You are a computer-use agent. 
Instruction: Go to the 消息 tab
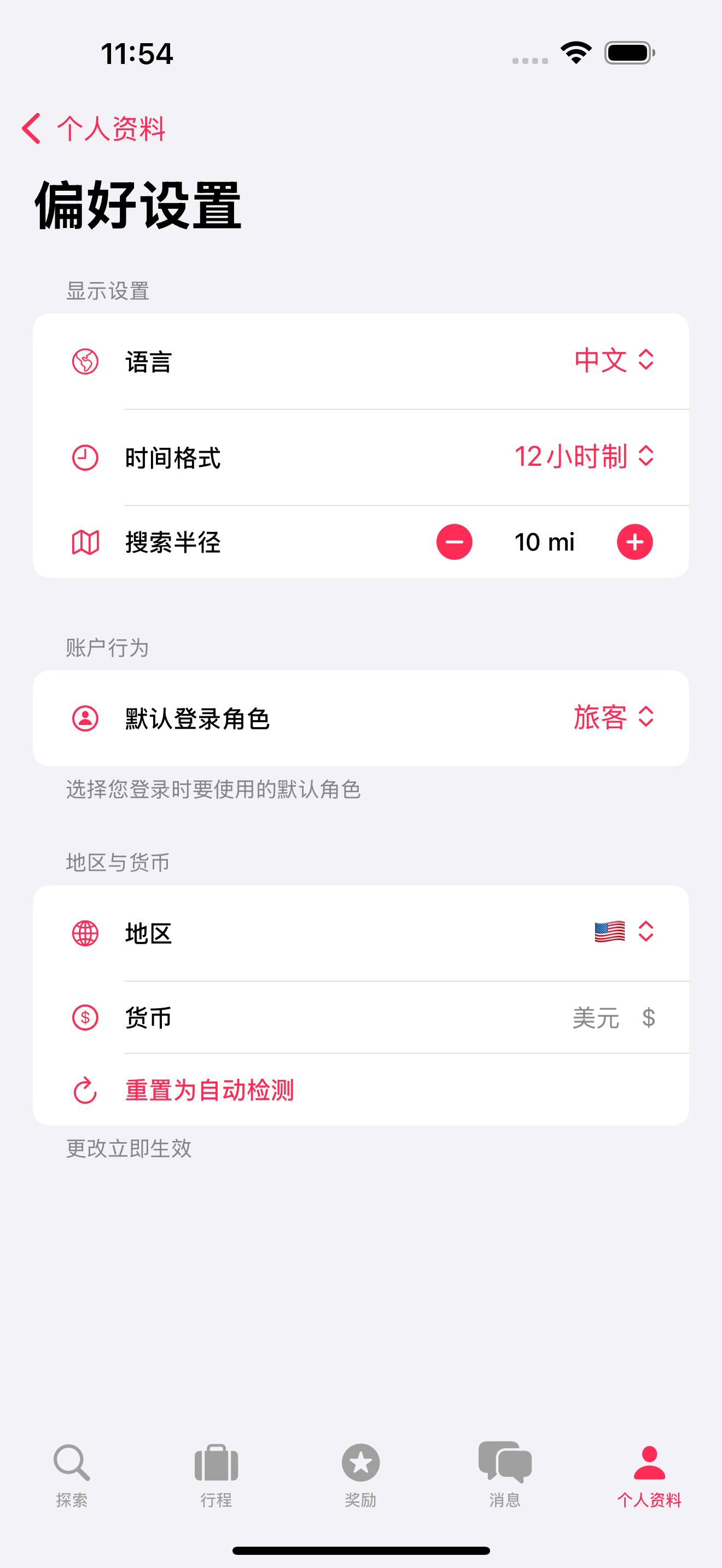pyautogui.click(x=505, y=1473)
